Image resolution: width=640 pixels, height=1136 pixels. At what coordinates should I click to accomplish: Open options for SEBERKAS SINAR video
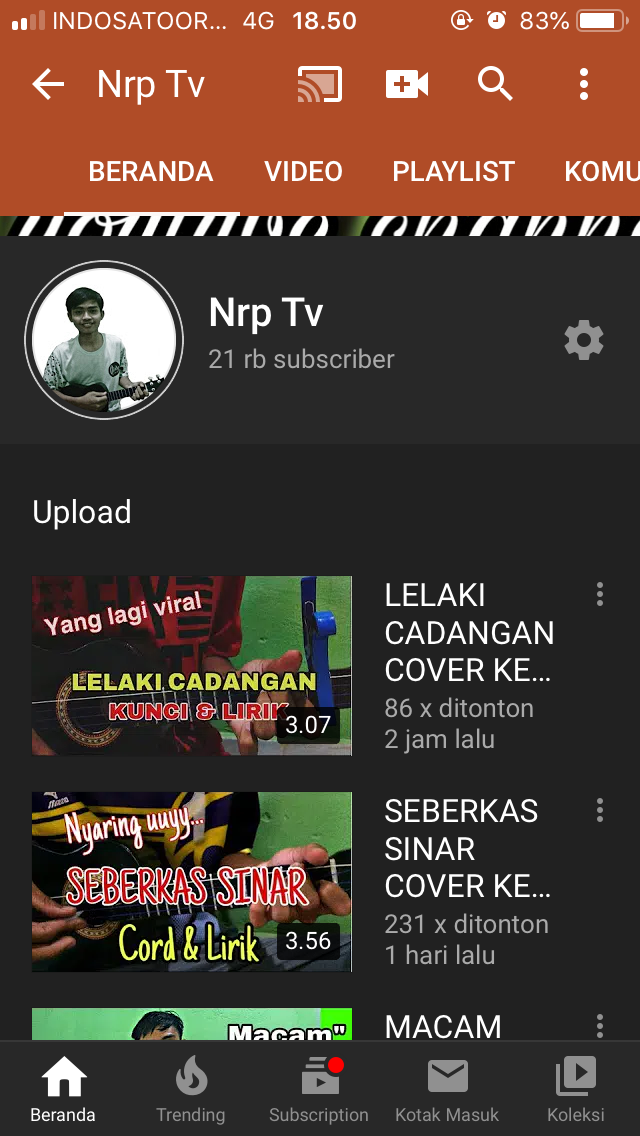[599, 810]
